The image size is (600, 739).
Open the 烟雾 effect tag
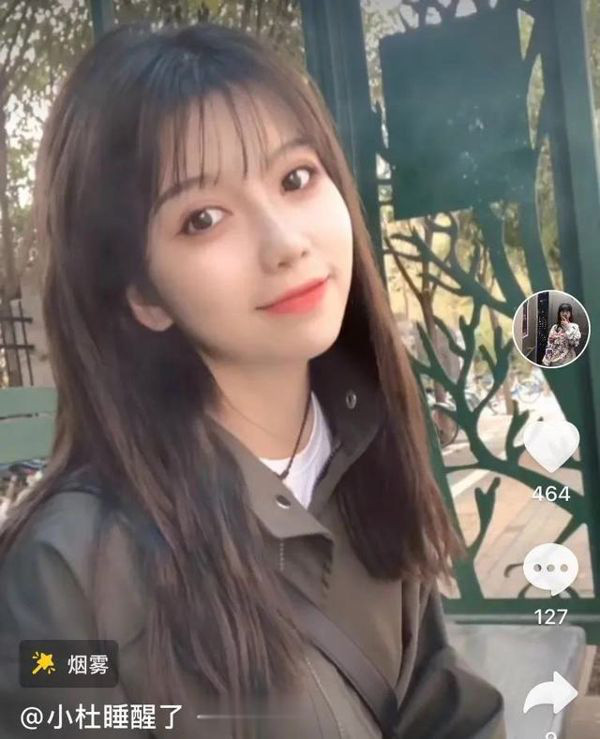click(x=69, y=663)
